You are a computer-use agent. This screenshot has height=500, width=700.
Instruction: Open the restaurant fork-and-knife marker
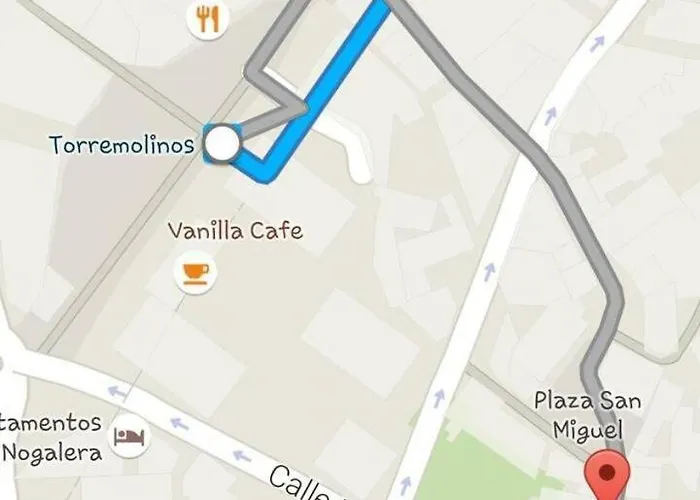pyautogui.click(x=209, y=18)
